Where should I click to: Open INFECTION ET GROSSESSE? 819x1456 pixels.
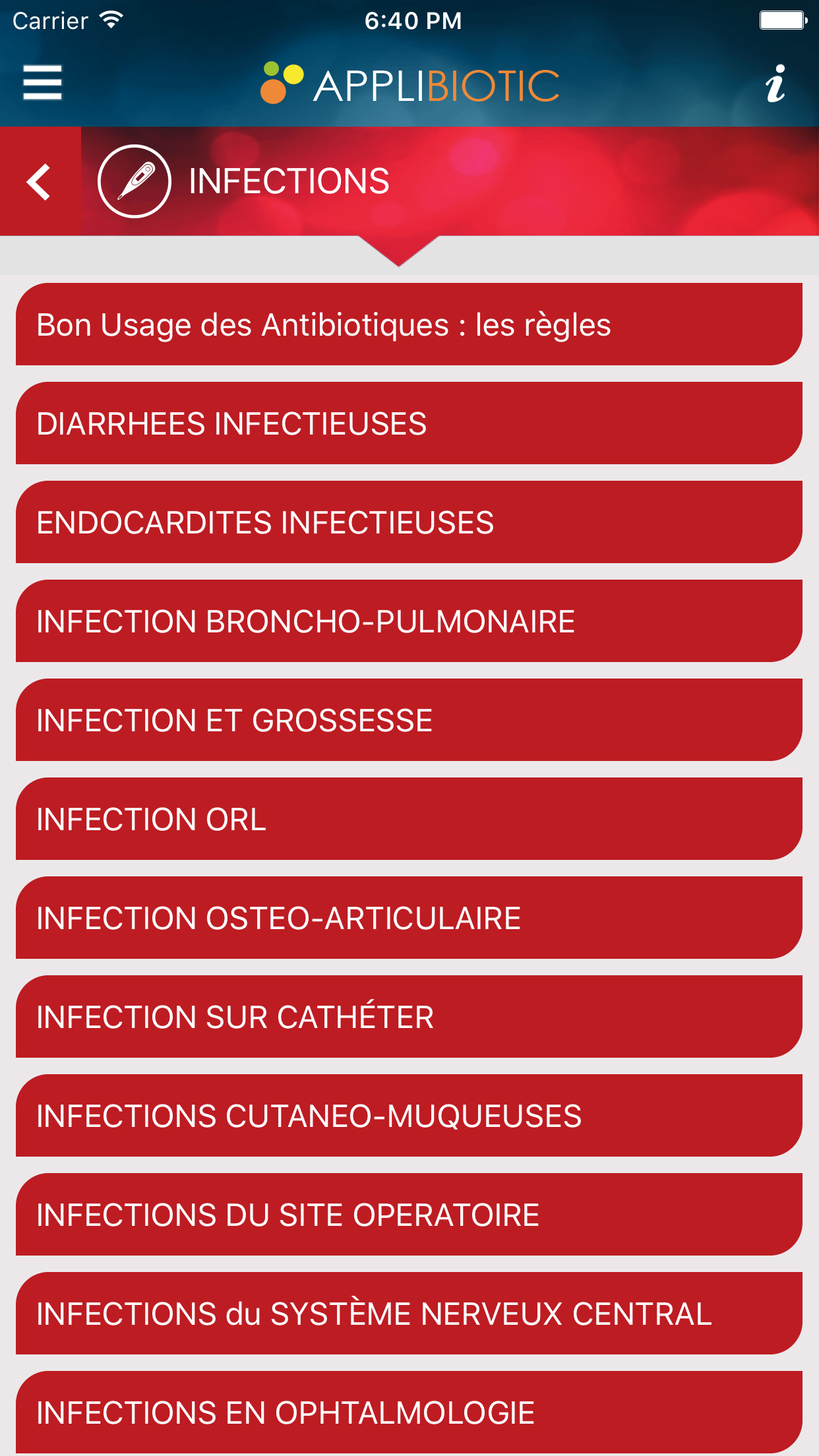409,720
